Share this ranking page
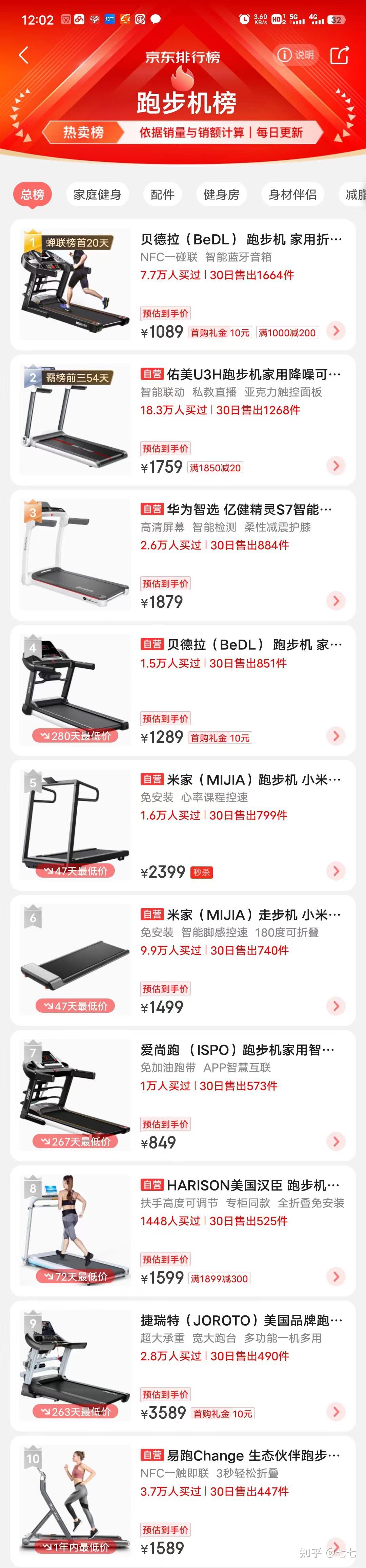Image resolution: width=366 pixels, height=1568 pixels. pos(339,56)
